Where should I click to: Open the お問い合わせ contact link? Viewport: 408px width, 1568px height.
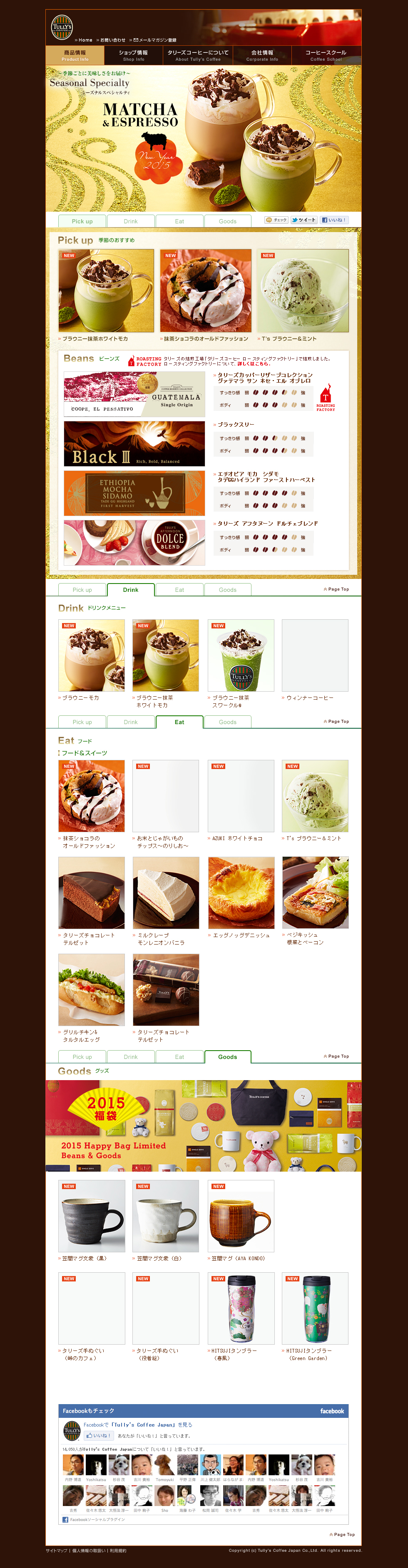click(113, 40)
